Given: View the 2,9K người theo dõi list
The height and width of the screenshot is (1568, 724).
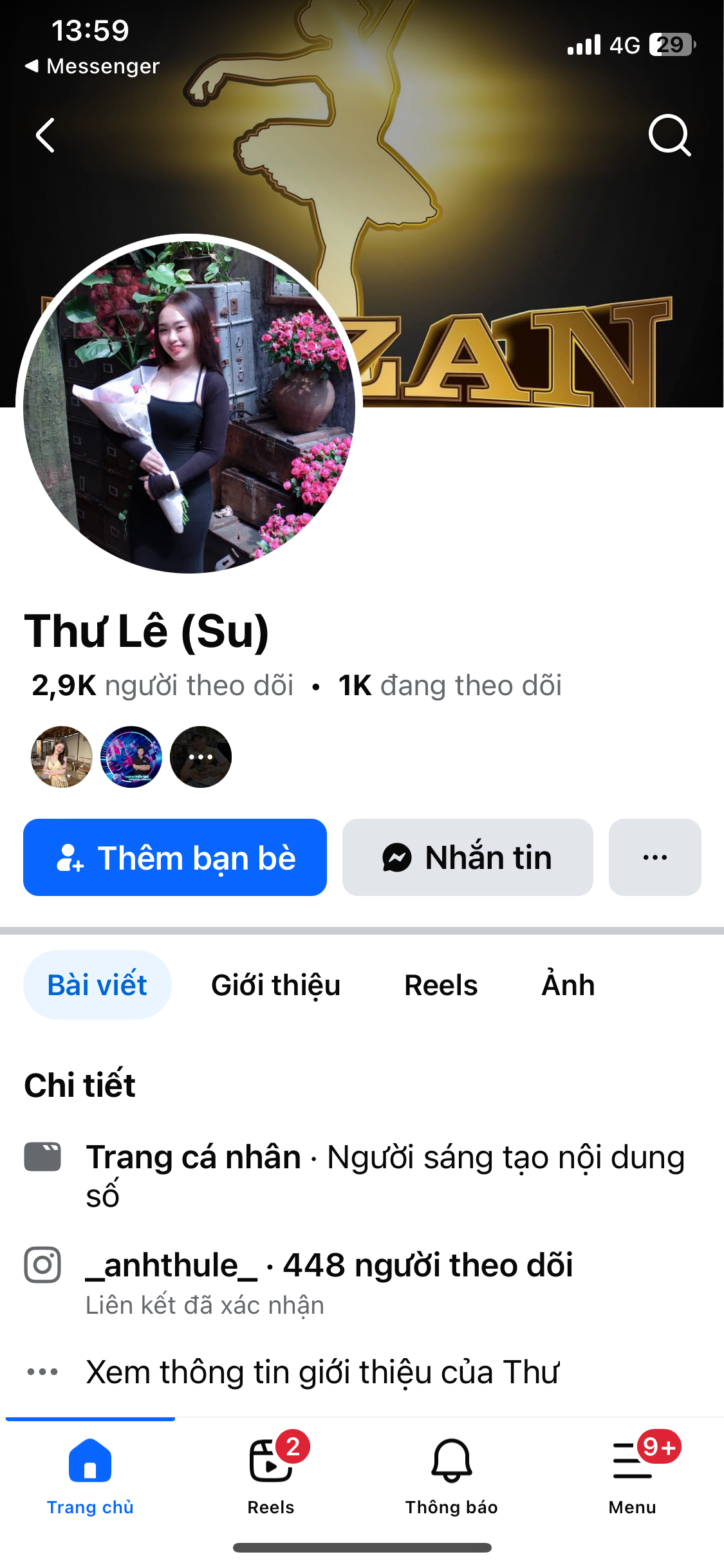Looking at the screenshot, I should pyautogui.click(x=162, y=686).
